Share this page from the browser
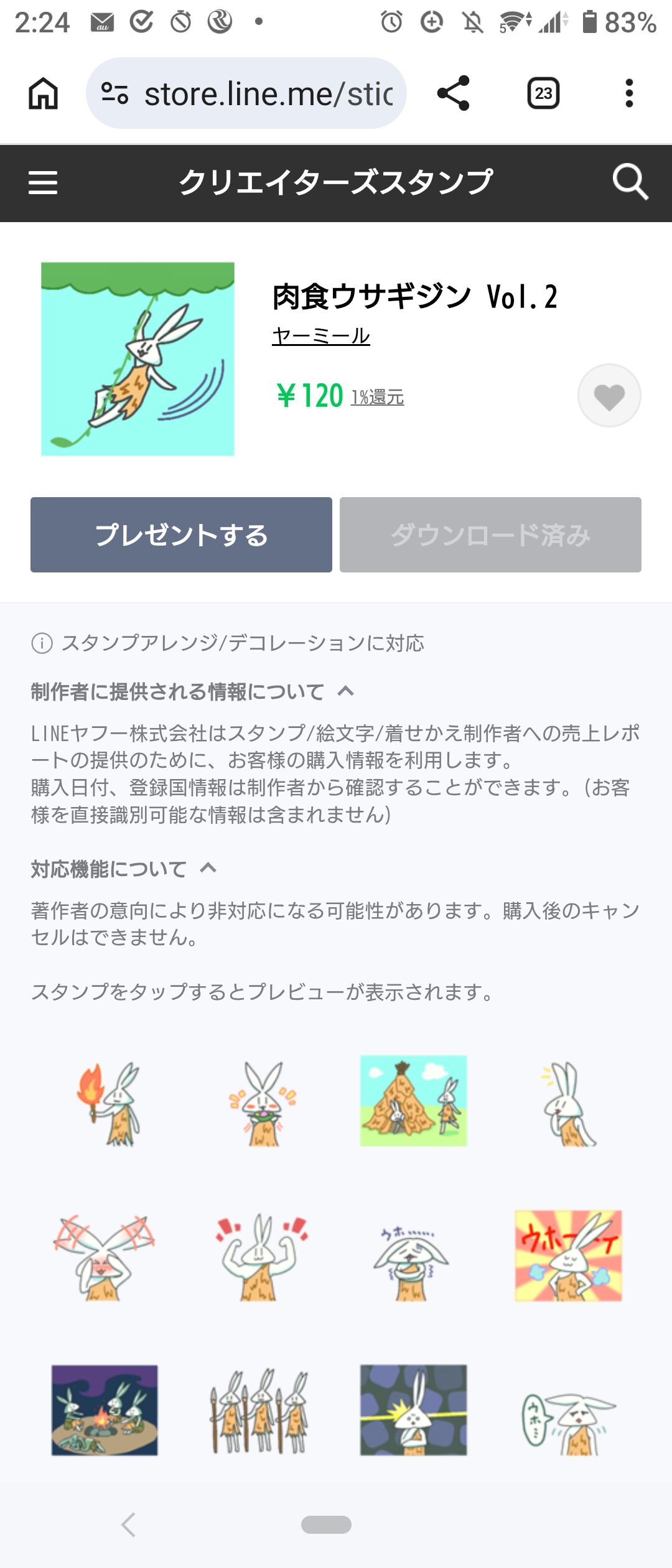 click(x=454, y=94)
